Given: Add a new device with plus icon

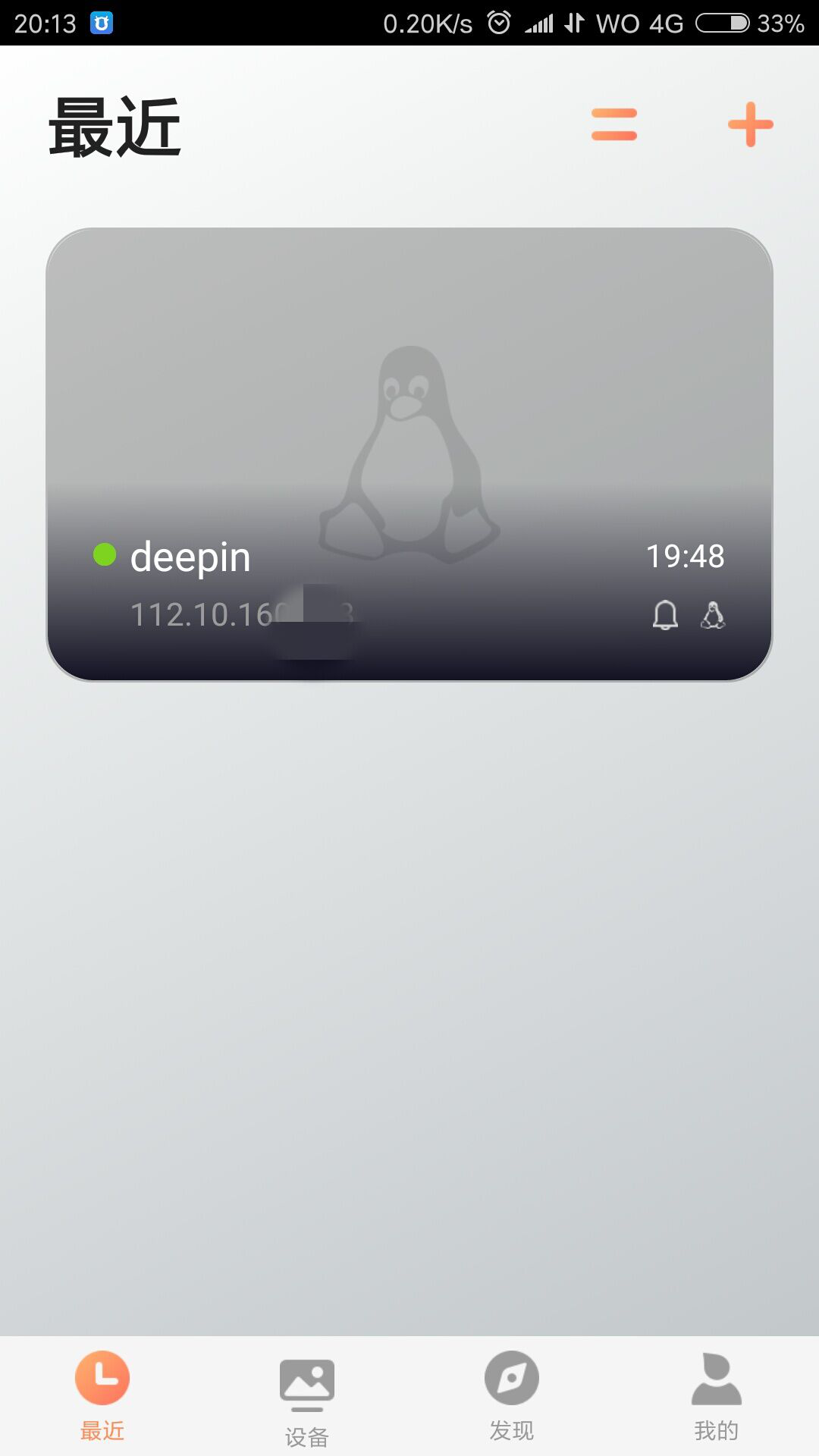Looking at the screenshot, I should [750, 124].
